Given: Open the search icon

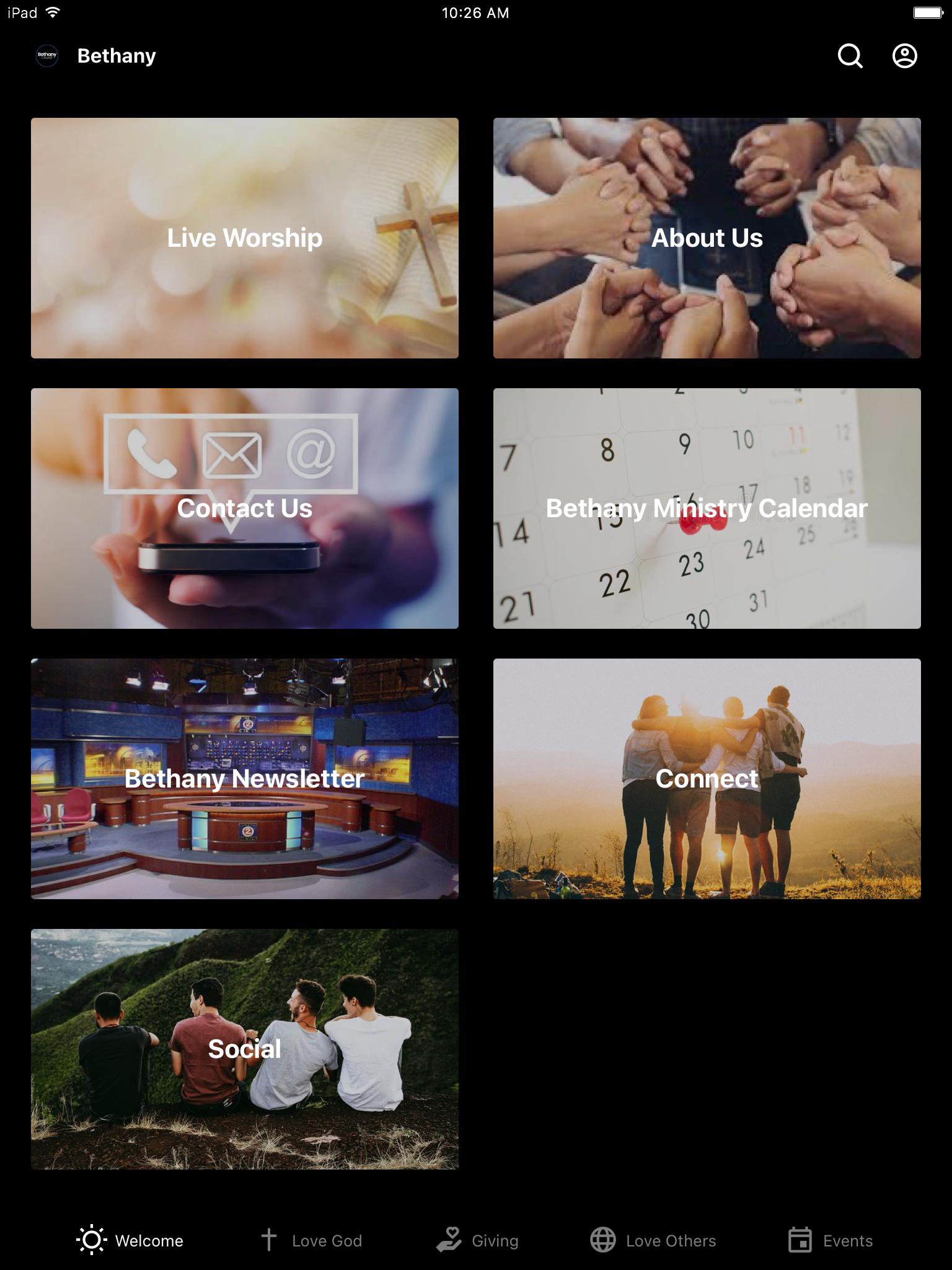Looking at the screenshot, I should 850,56.
